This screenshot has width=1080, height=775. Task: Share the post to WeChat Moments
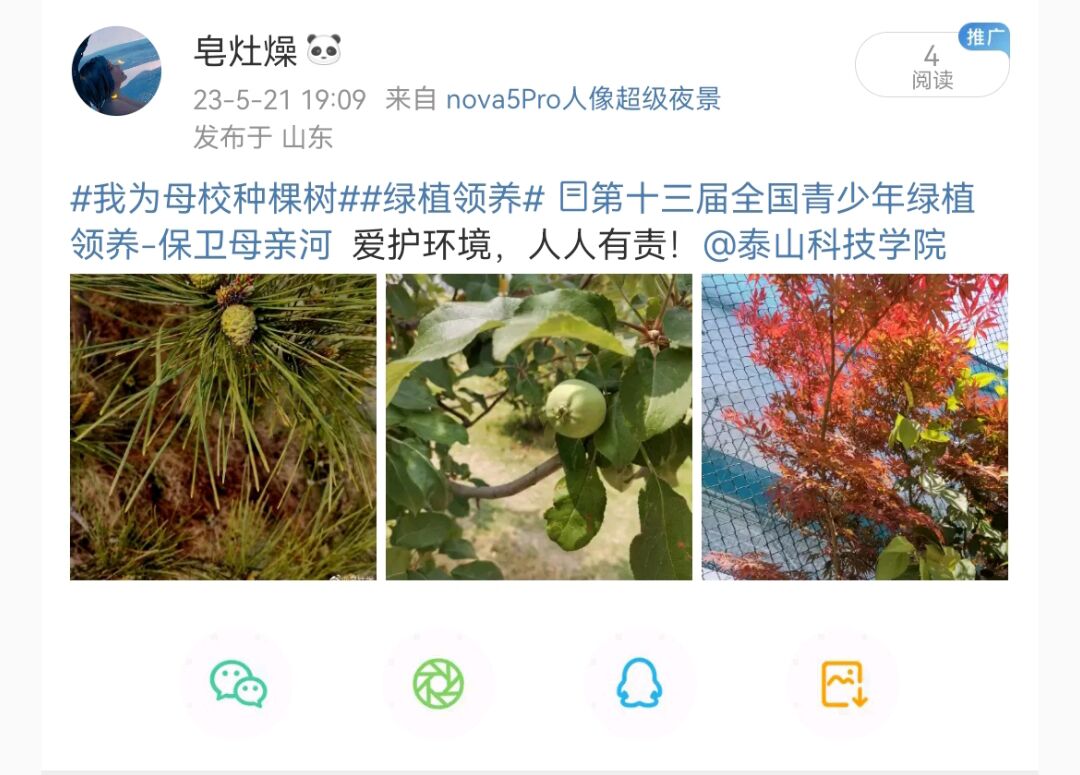(x=438, y=685)
